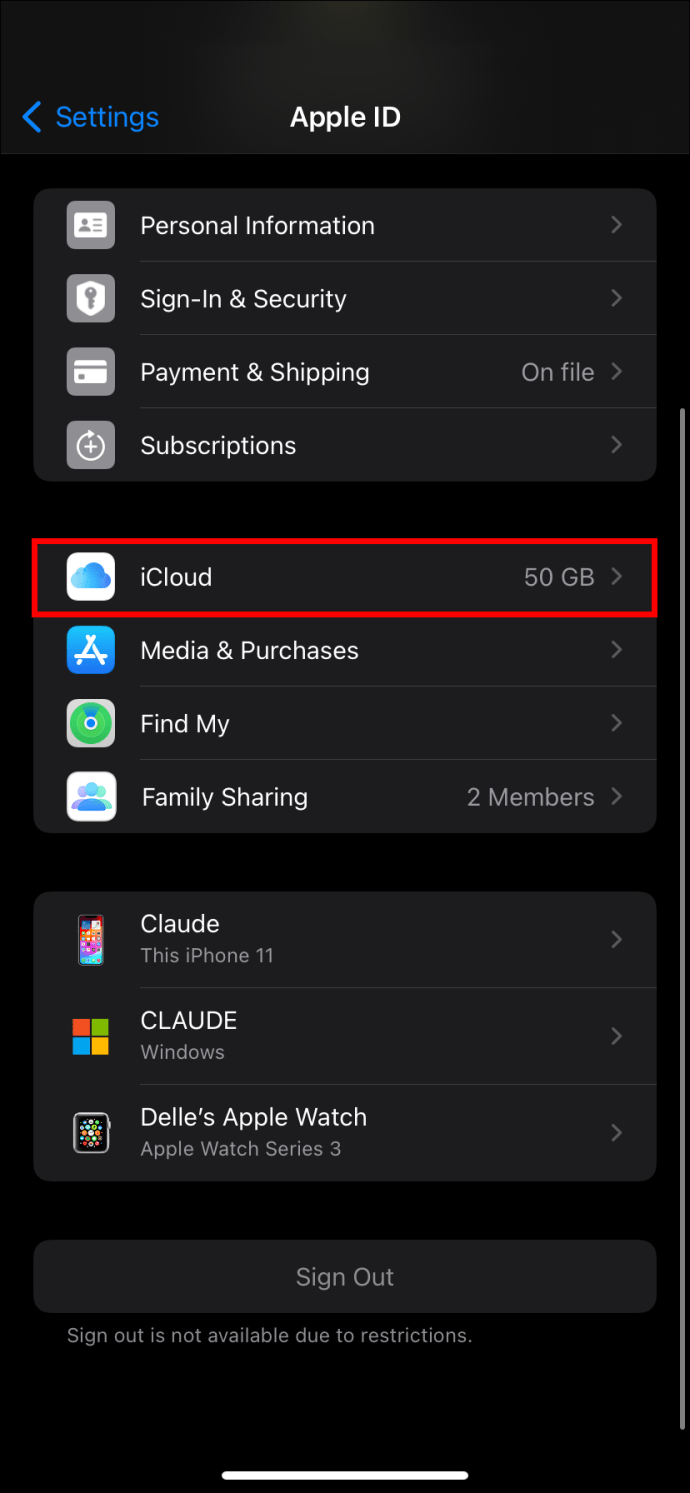
Task: Open Family Sharing
Action: [345, 797]
